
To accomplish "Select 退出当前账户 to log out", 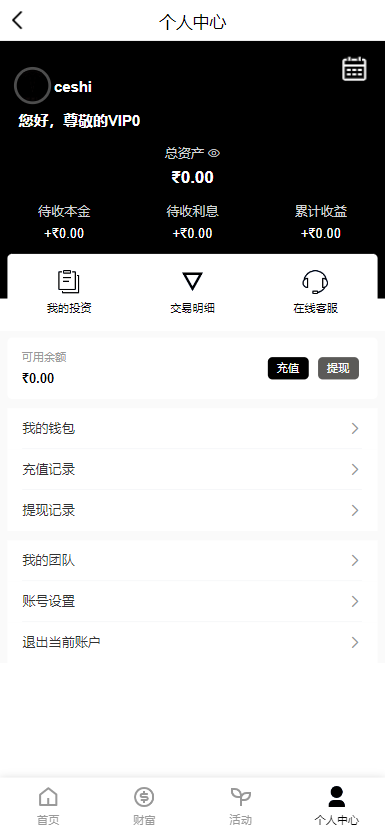I will (x=192, y=642).
